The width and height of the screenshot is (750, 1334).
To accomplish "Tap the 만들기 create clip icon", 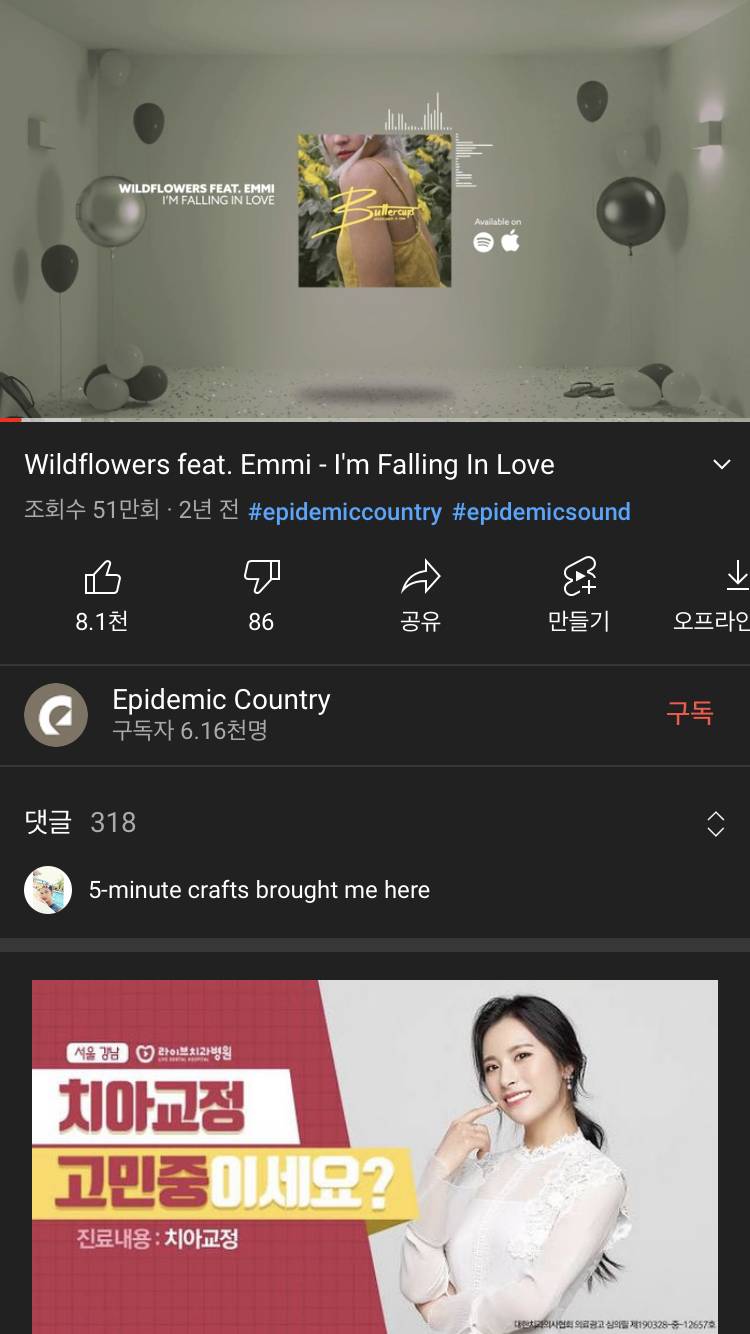I will [x=579, y=578].
